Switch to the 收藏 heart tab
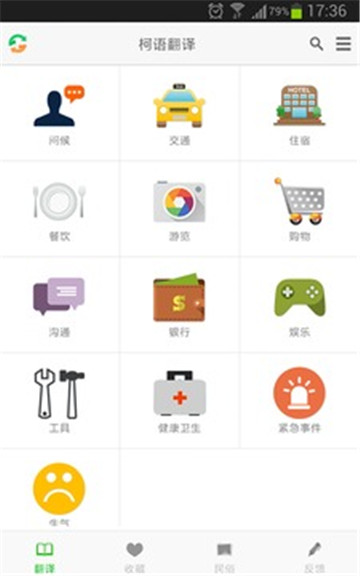This screenshot has width=360, height=576. [x=134, y=555]
